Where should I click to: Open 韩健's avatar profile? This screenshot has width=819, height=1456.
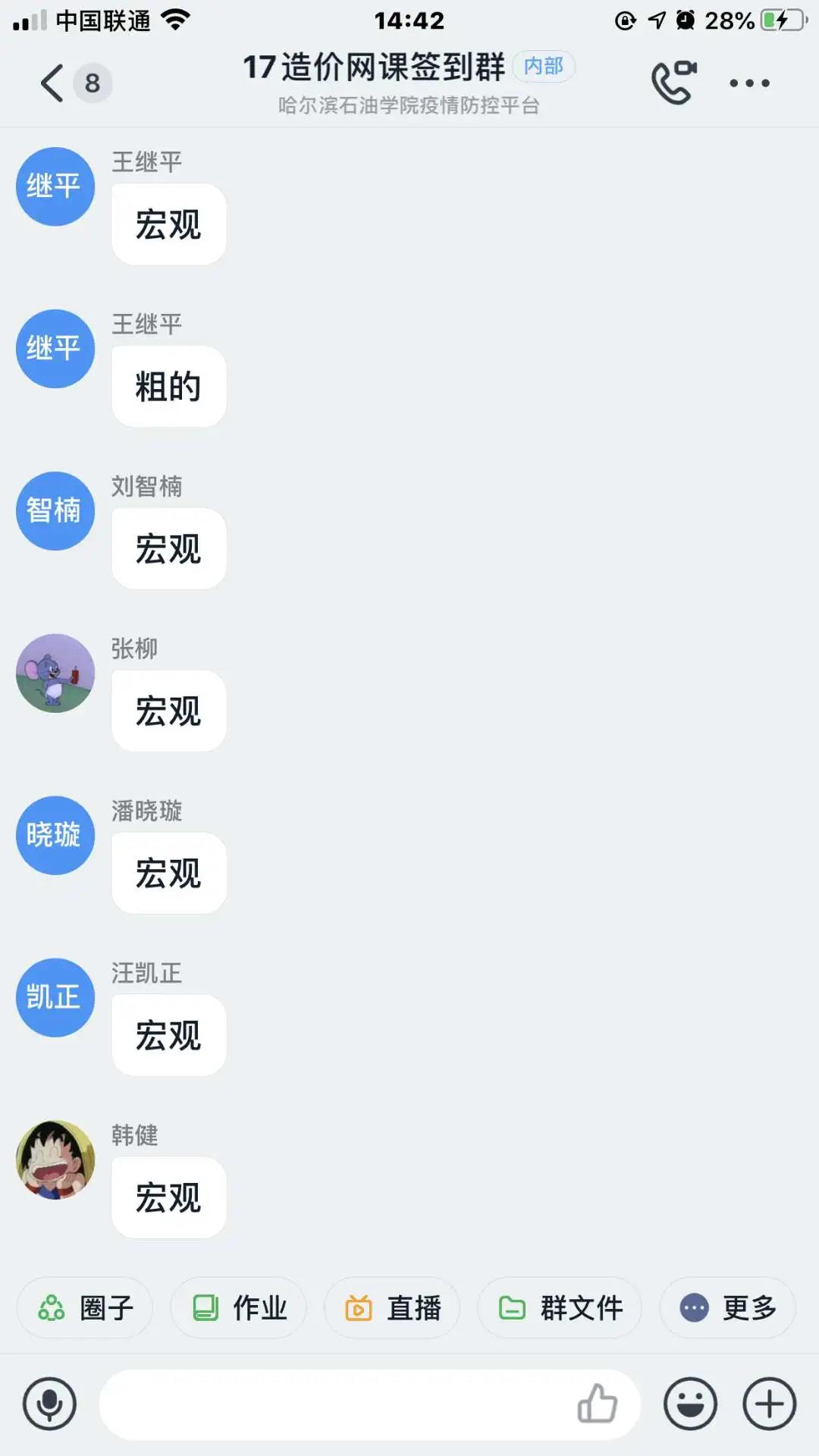pos(55,1160)
